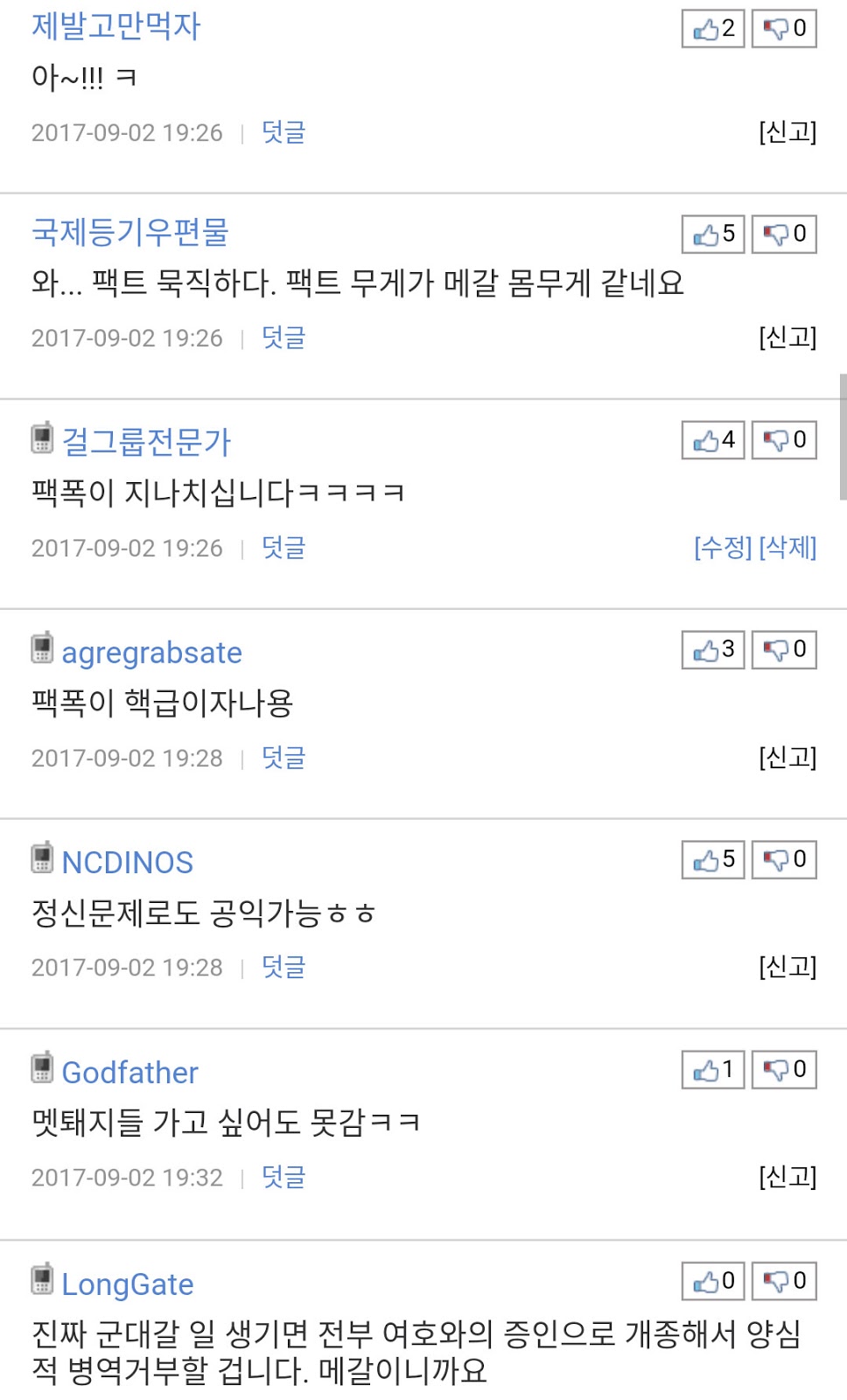Image resolution: width=847 pixels, height=1400 pixels.
Task: Reply (덧글) to 제발고만먹자's comment
Action: 283,132
